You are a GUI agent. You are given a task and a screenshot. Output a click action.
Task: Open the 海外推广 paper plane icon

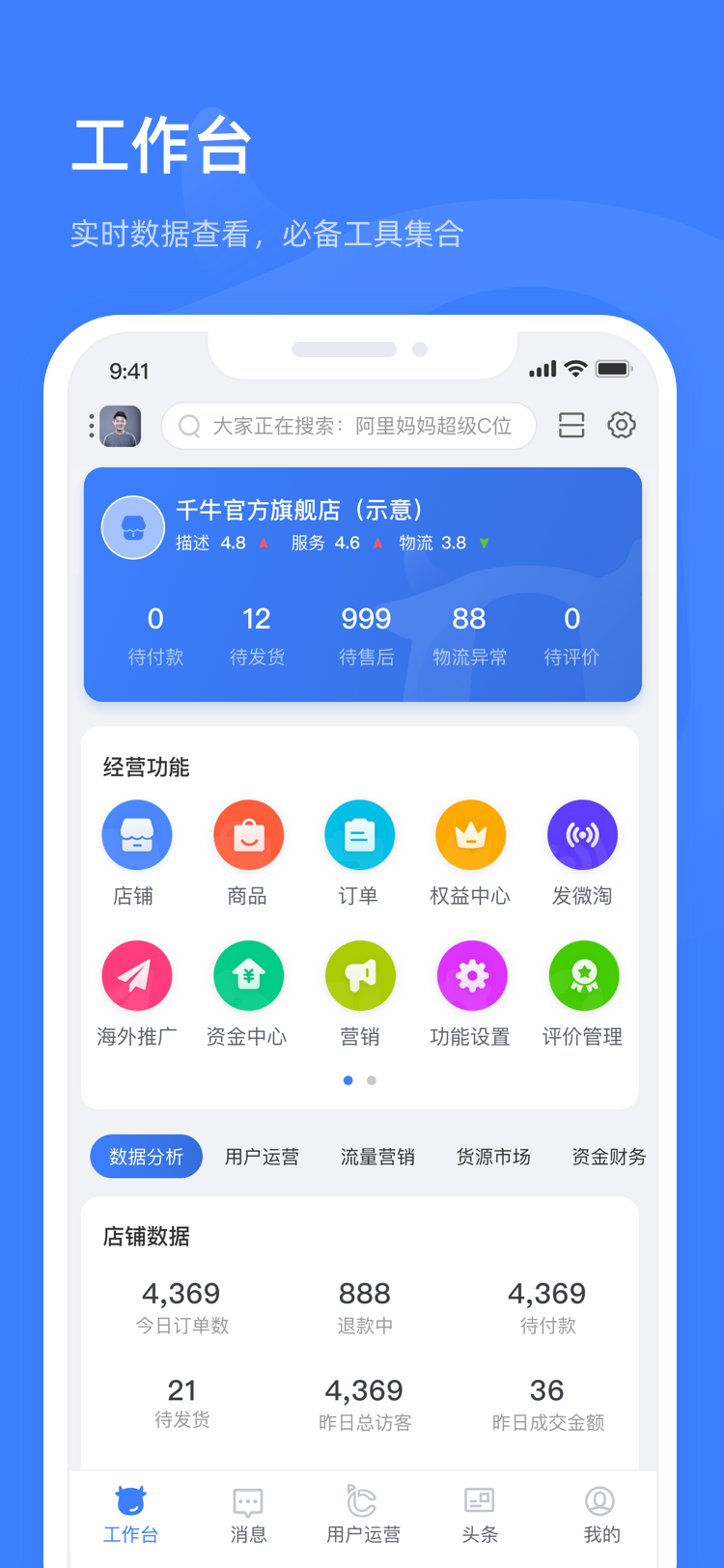coord(137,975)
